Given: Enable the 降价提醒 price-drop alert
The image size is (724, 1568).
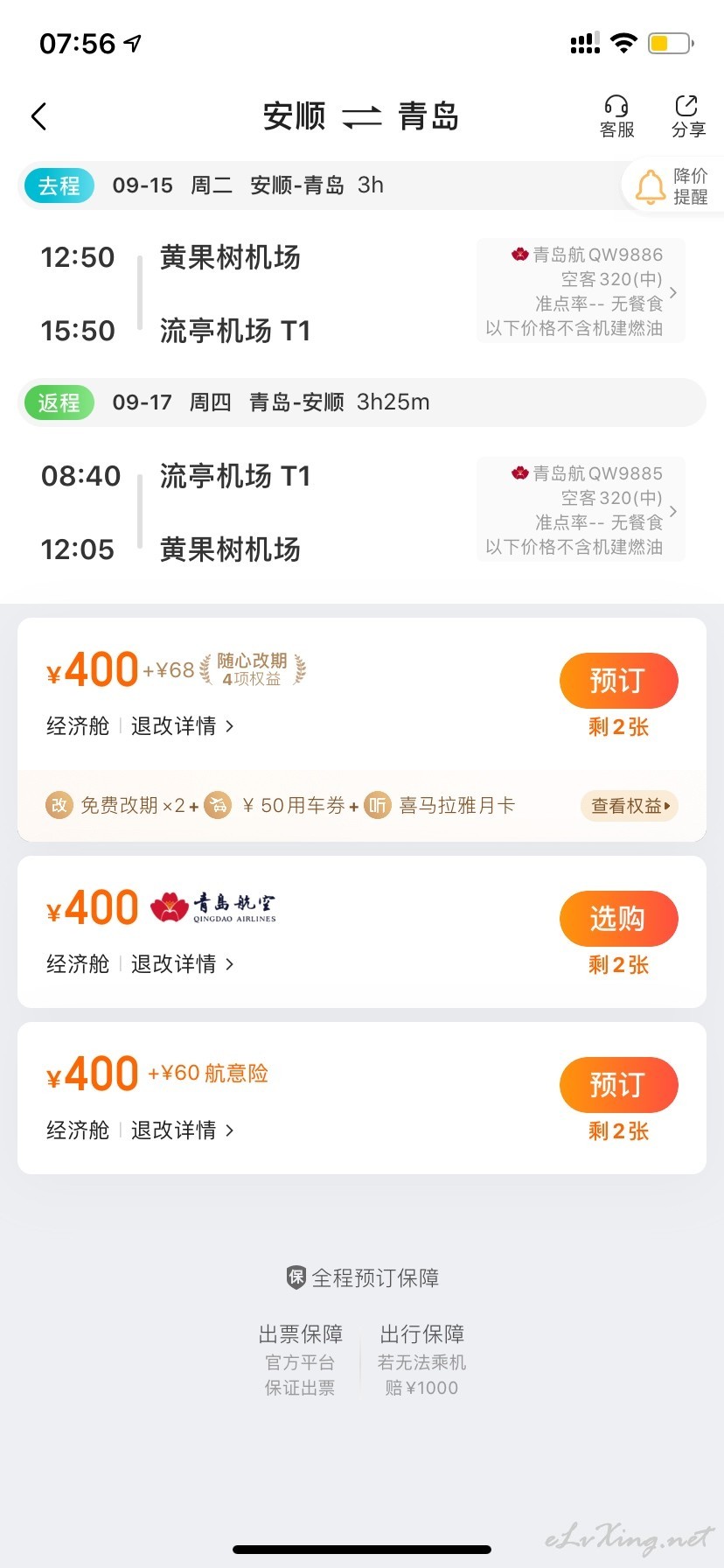Looking at the screenshot, I should pyautogui.click(x=673, y=186).
